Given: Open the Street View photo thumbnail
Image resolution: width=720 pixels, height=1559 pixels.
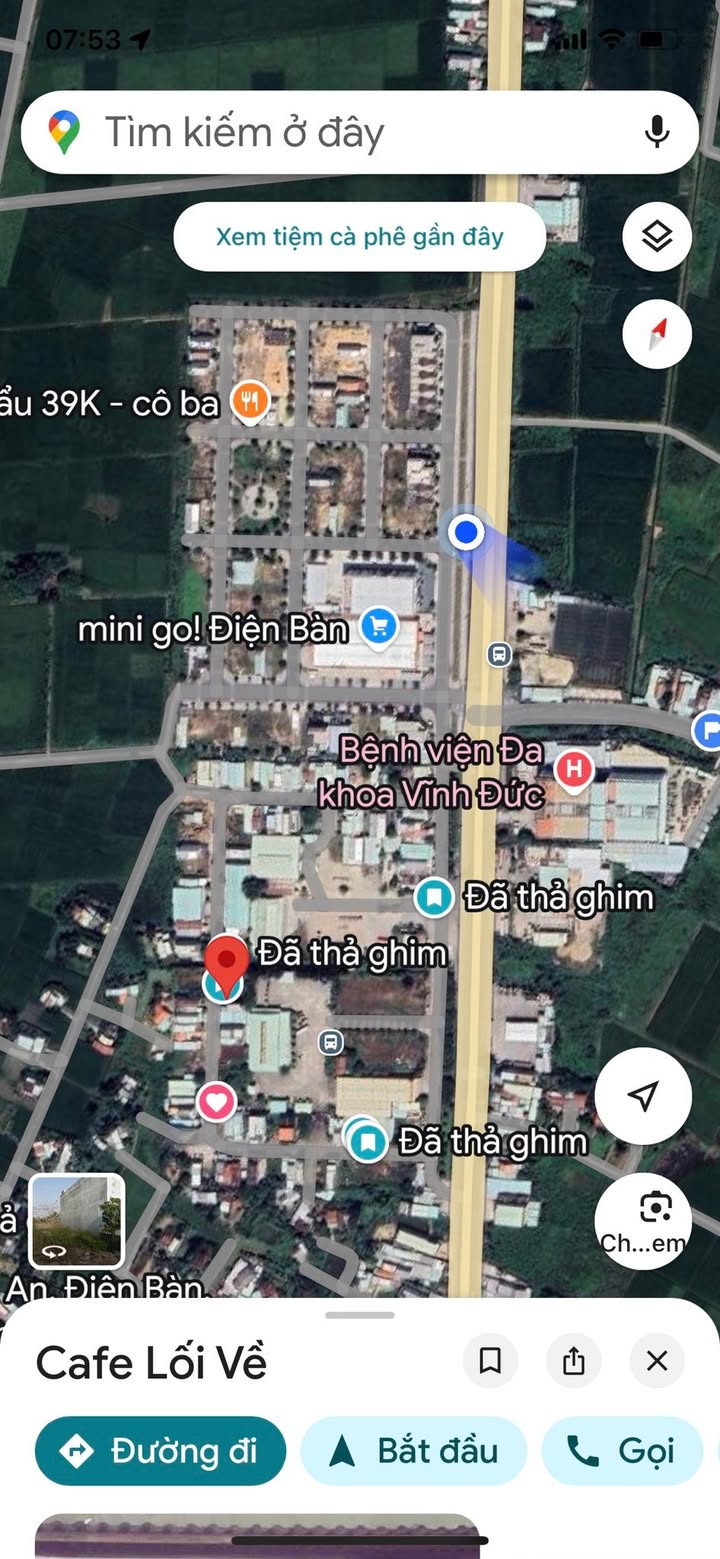Looking at the screenshot, I should 77,1220.
